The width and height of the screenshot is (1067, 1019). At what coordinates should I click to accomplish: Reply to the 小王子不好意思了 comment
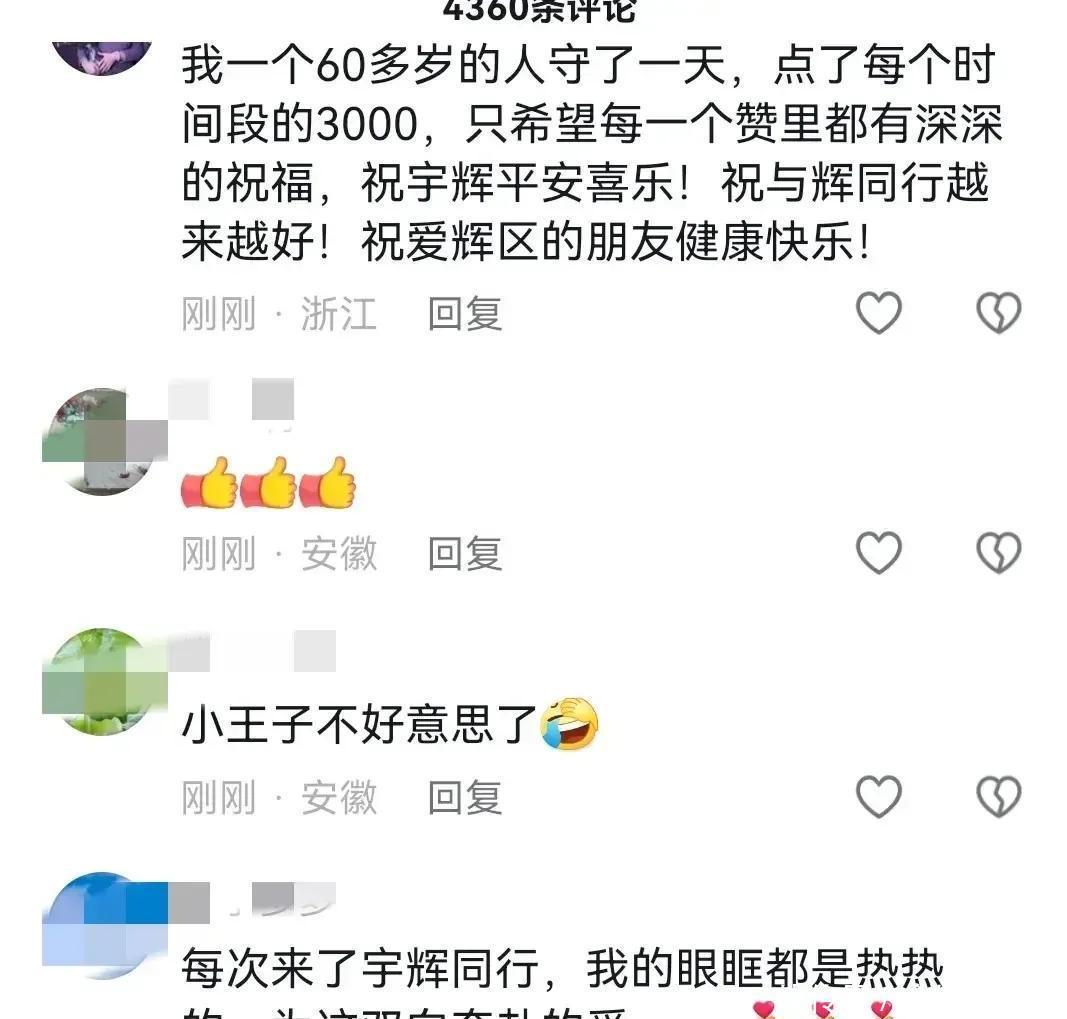[464, 797]
